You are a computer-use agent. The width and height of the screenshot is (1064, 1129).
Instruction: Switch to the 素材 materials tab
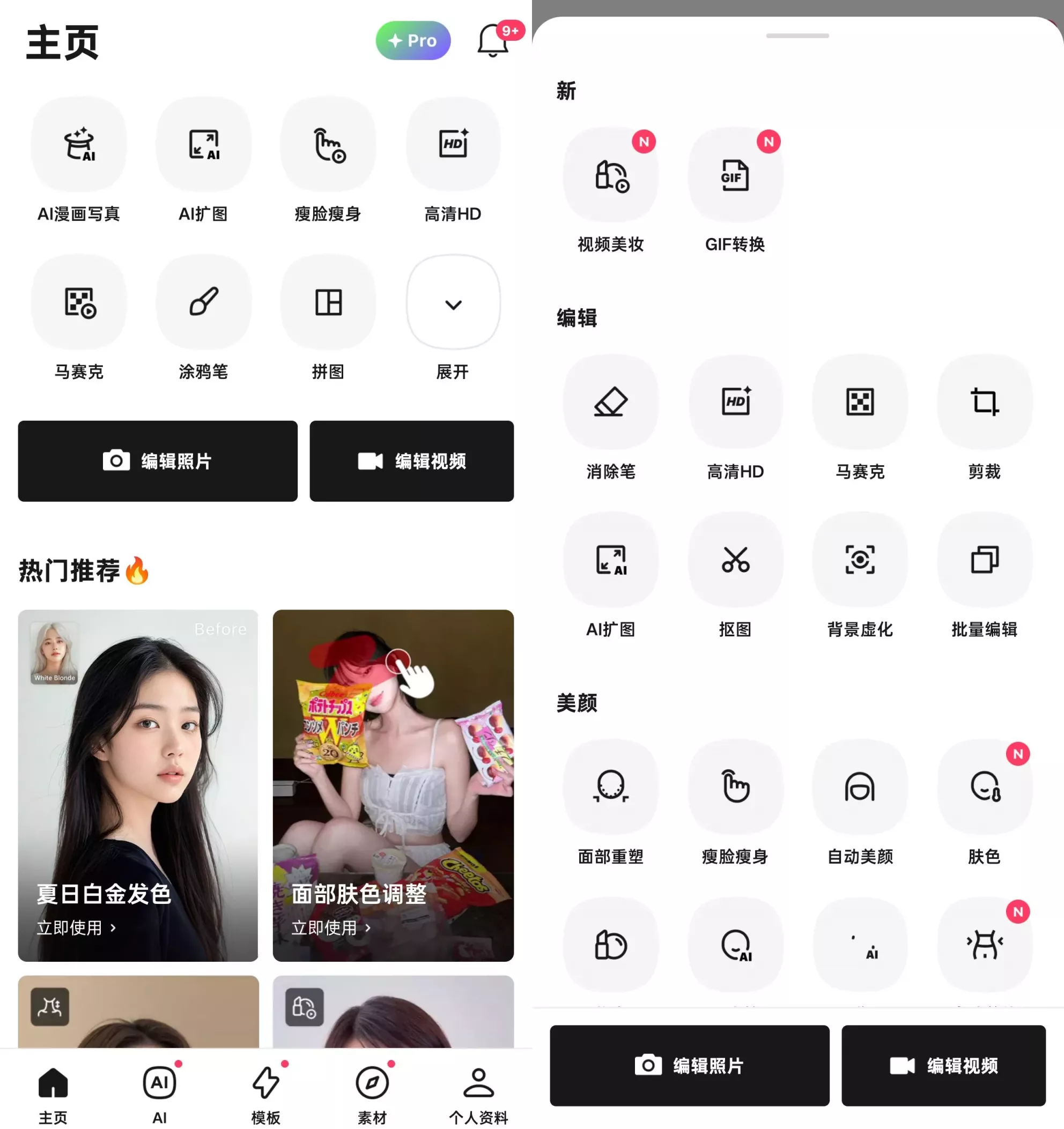[x=372, y=1093]
